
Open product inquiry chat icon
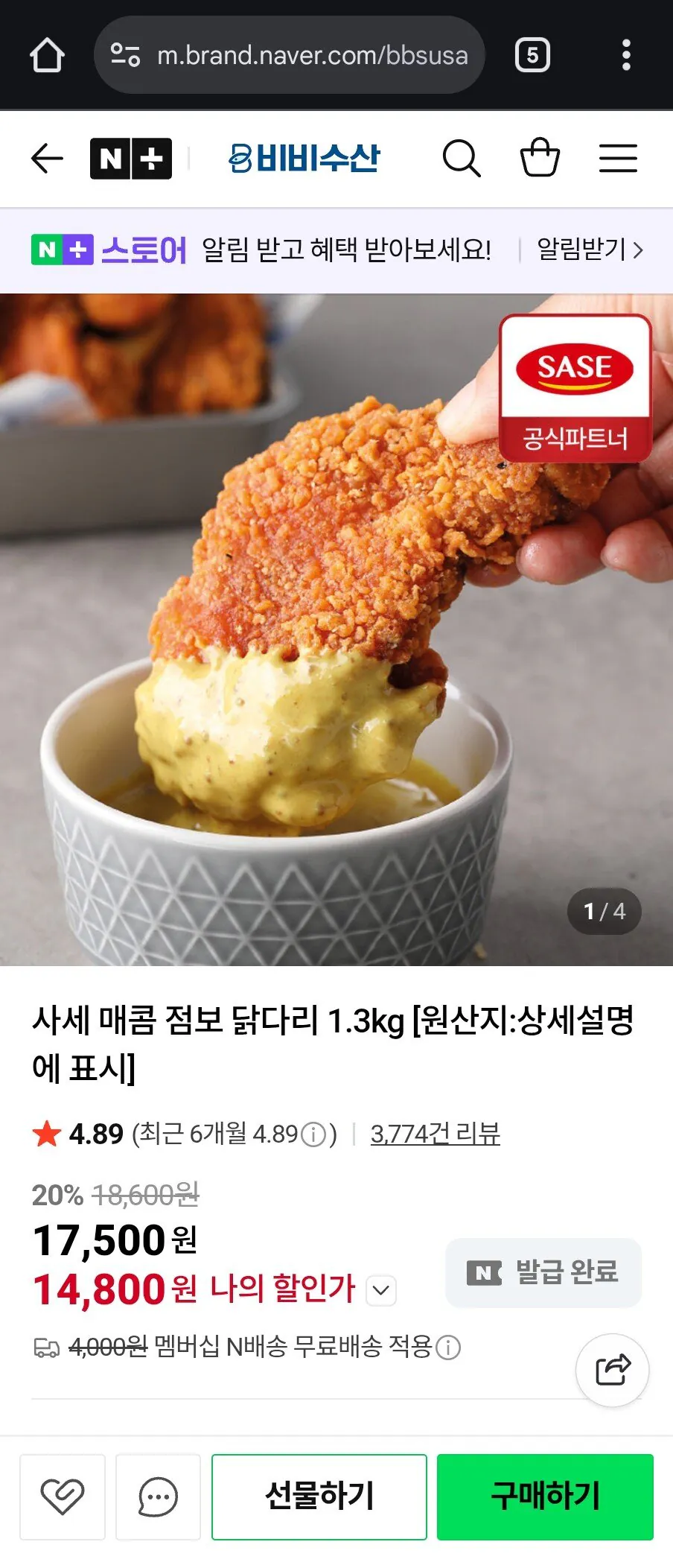point(156,1496)
